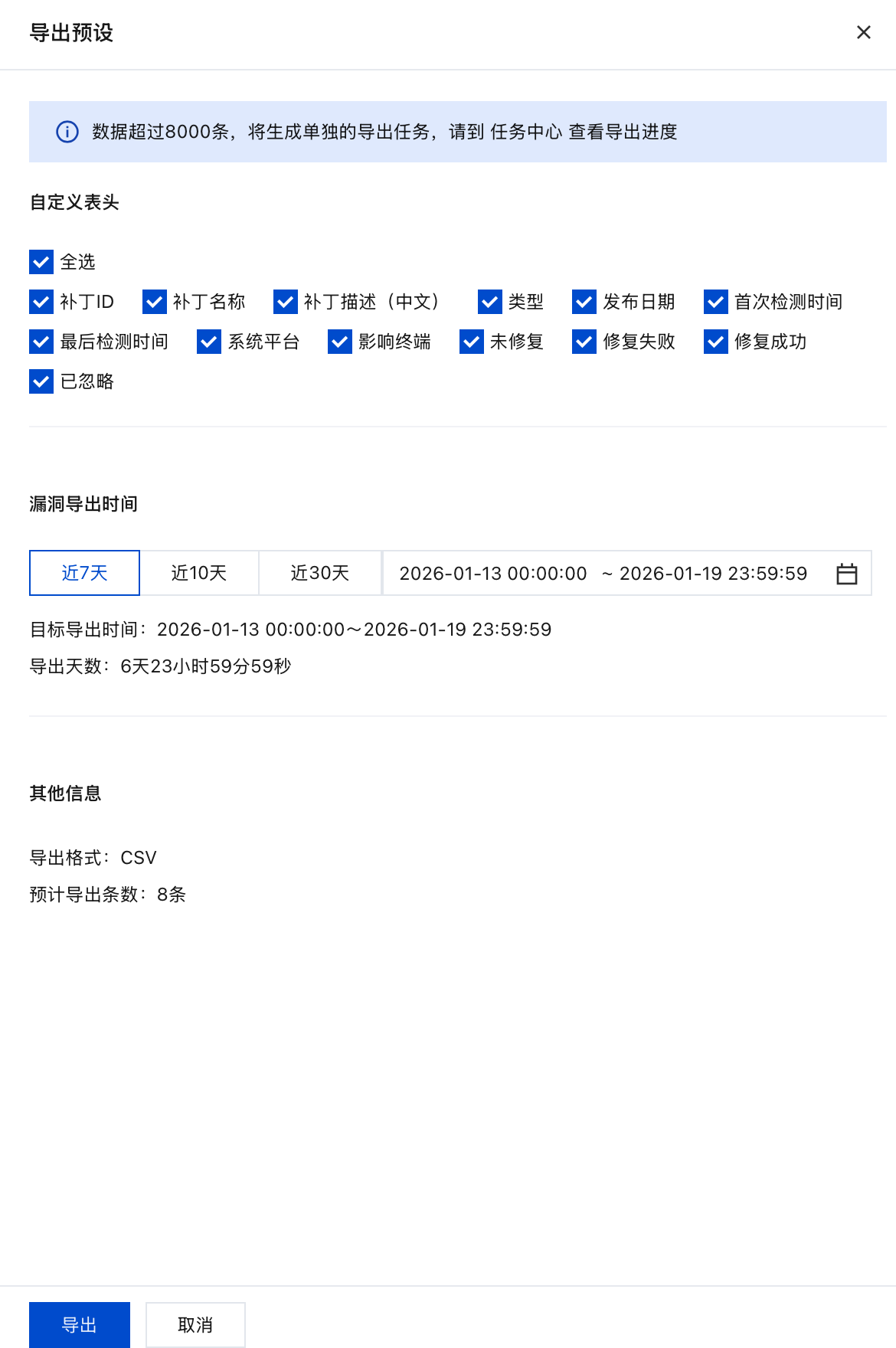Select the 近10天 time range
Viewport: 896px width, 1348px height.
pyautogui.click(x=199, y=573)
